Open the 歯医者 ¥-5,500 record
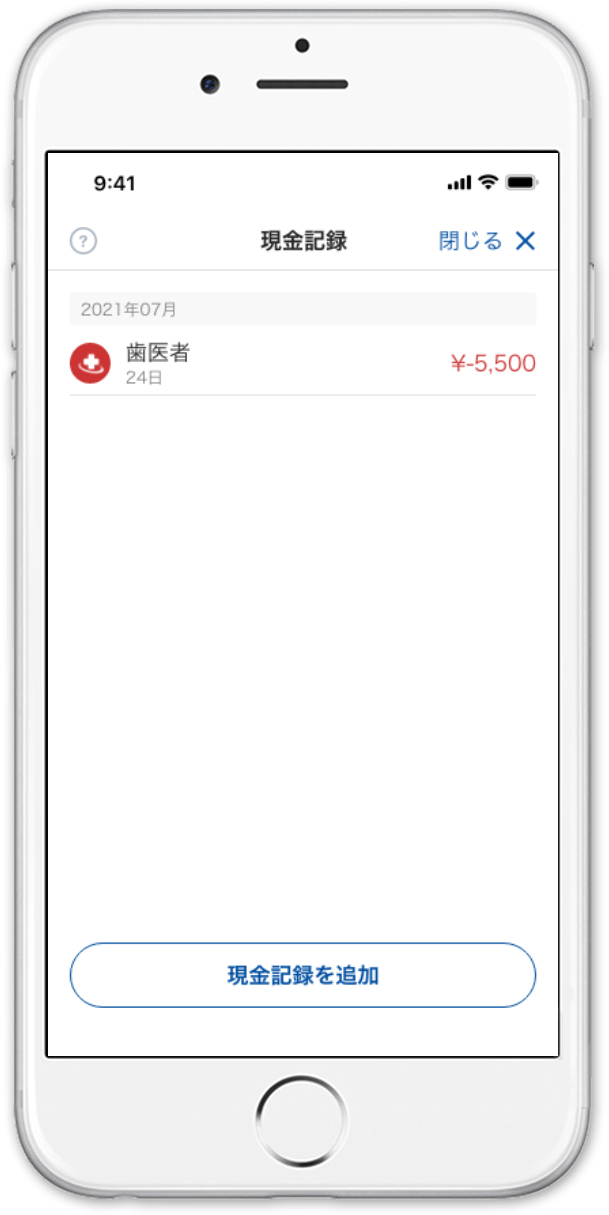Image resolution: width=609 pixels, height=1215 pixels. [x=302, y=363]
